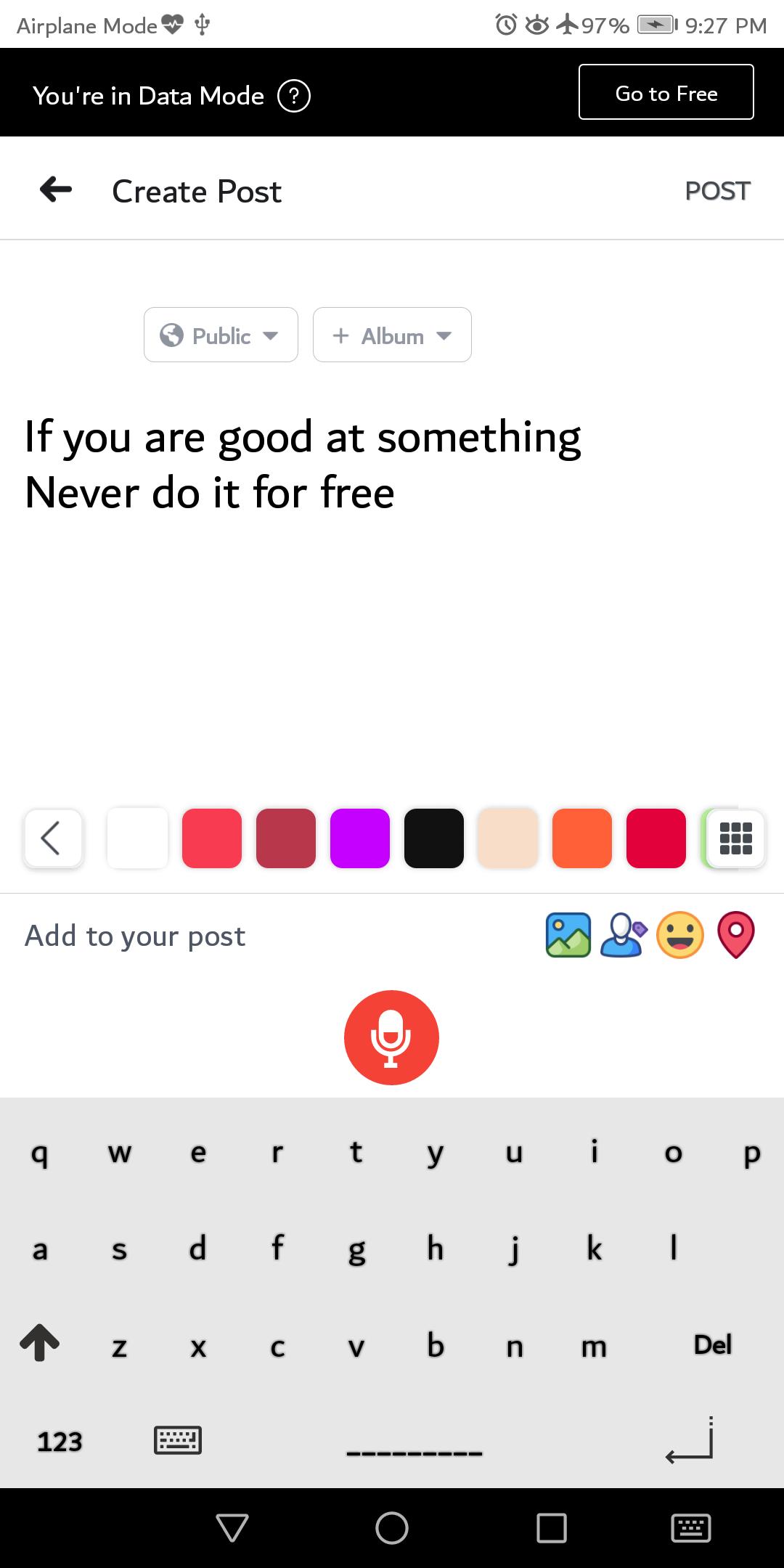This screenshot has height=1568, width=784.
Task: Select the white background swatch
Action: [x=137, y=838]
